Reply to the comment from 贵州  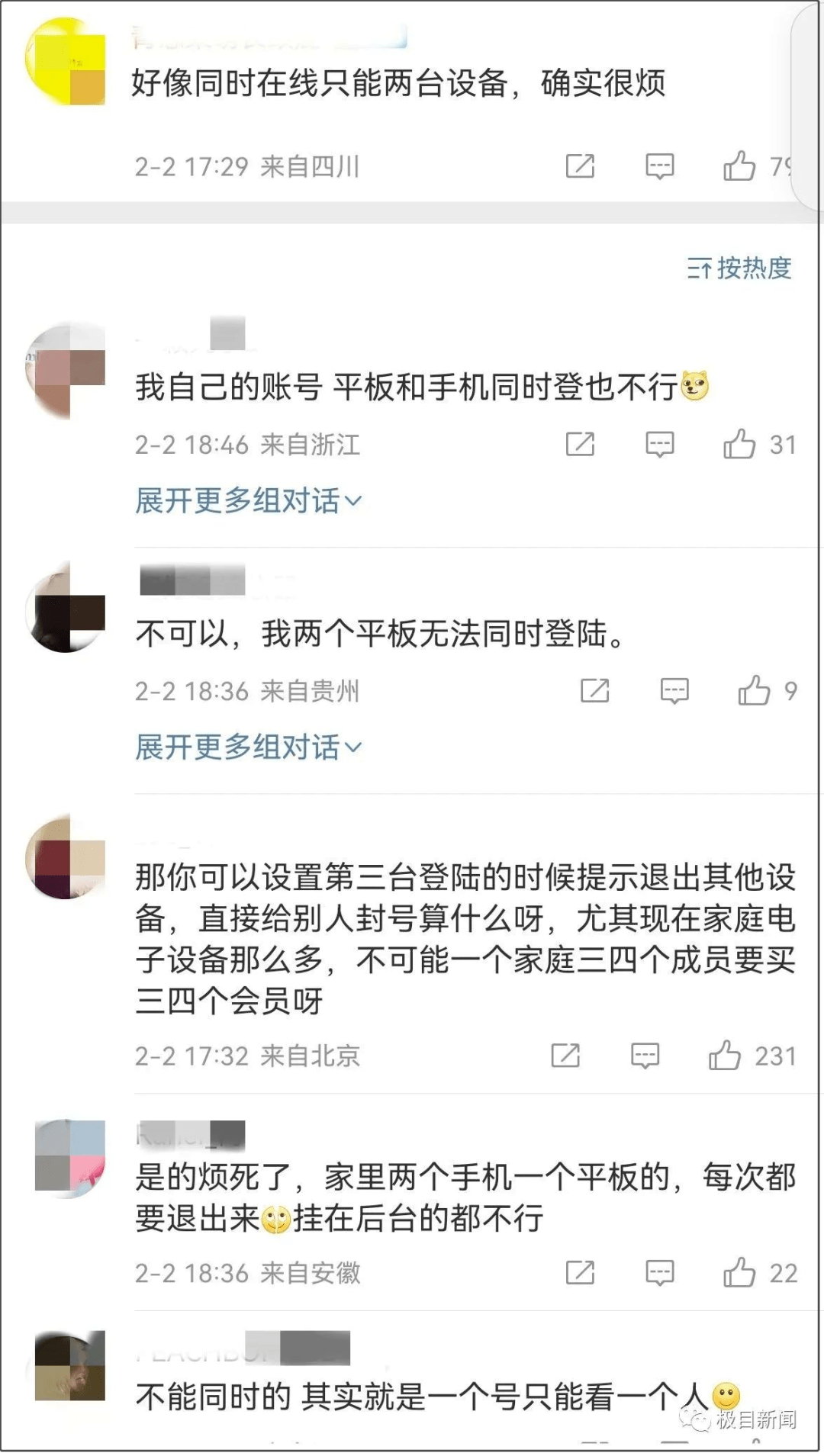coord(674,691)
